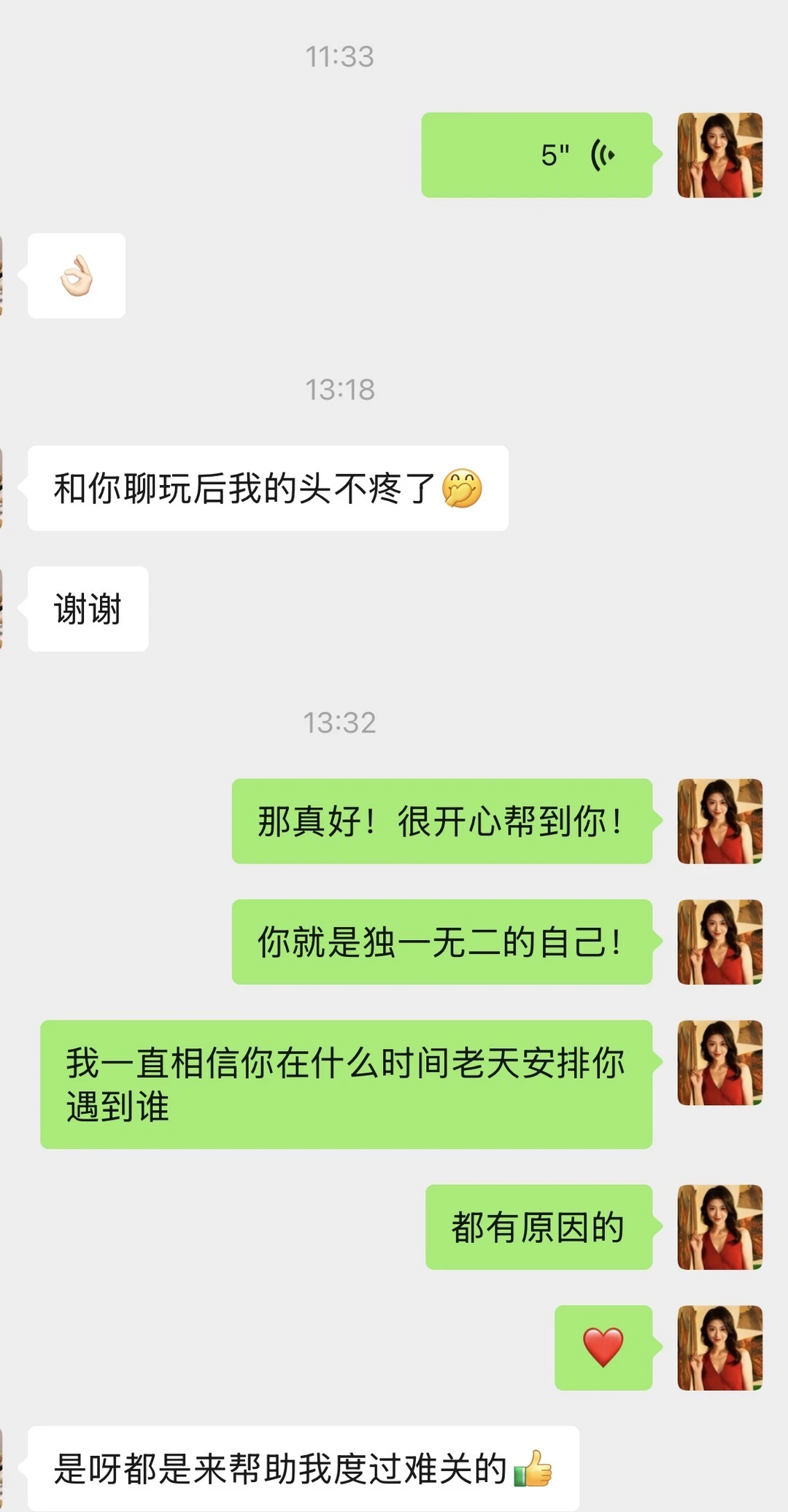Select the 谢谢 message bubble
This screenshot has height=1512, width=788.
[87, 608]
